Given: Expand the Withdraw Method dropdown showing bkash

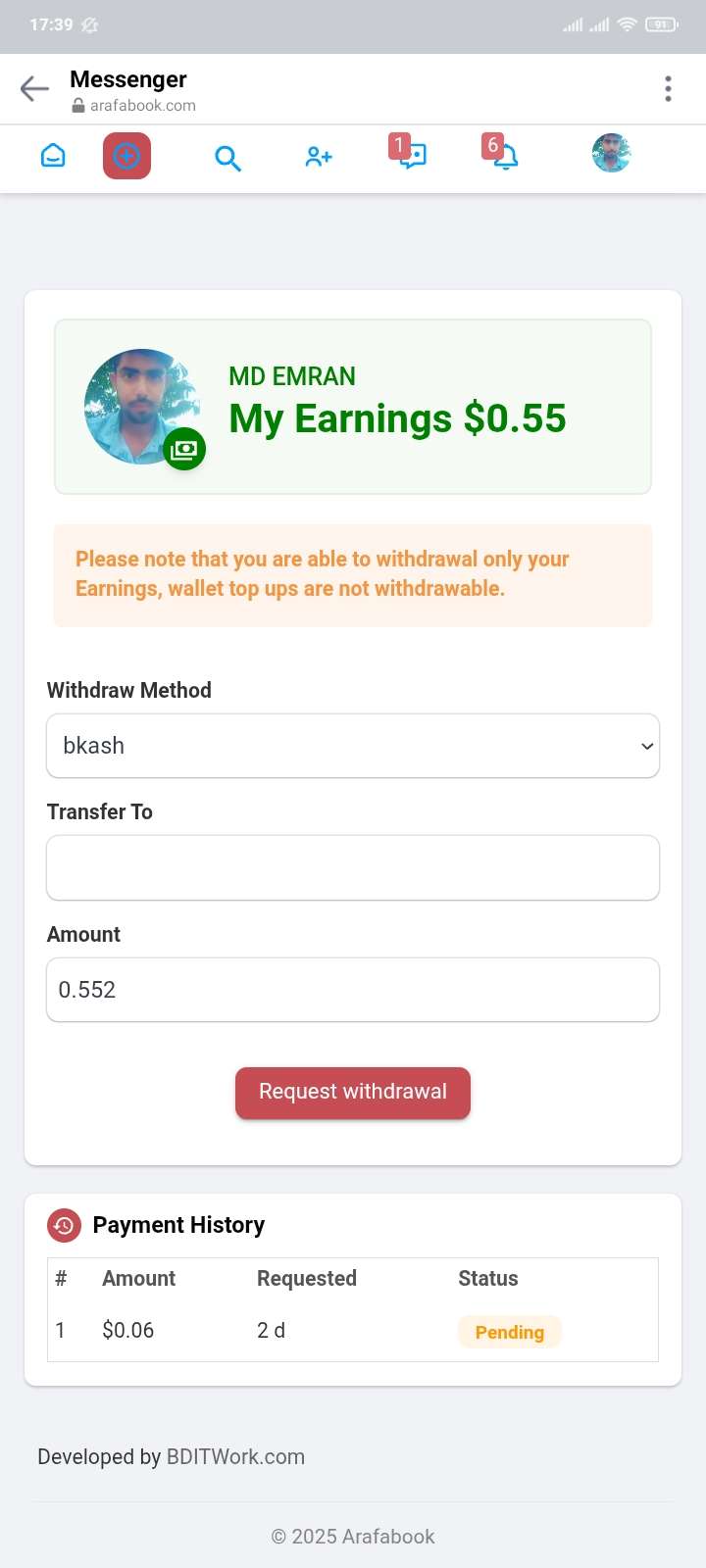Looking at the screenshot, I should pos(353,746).
